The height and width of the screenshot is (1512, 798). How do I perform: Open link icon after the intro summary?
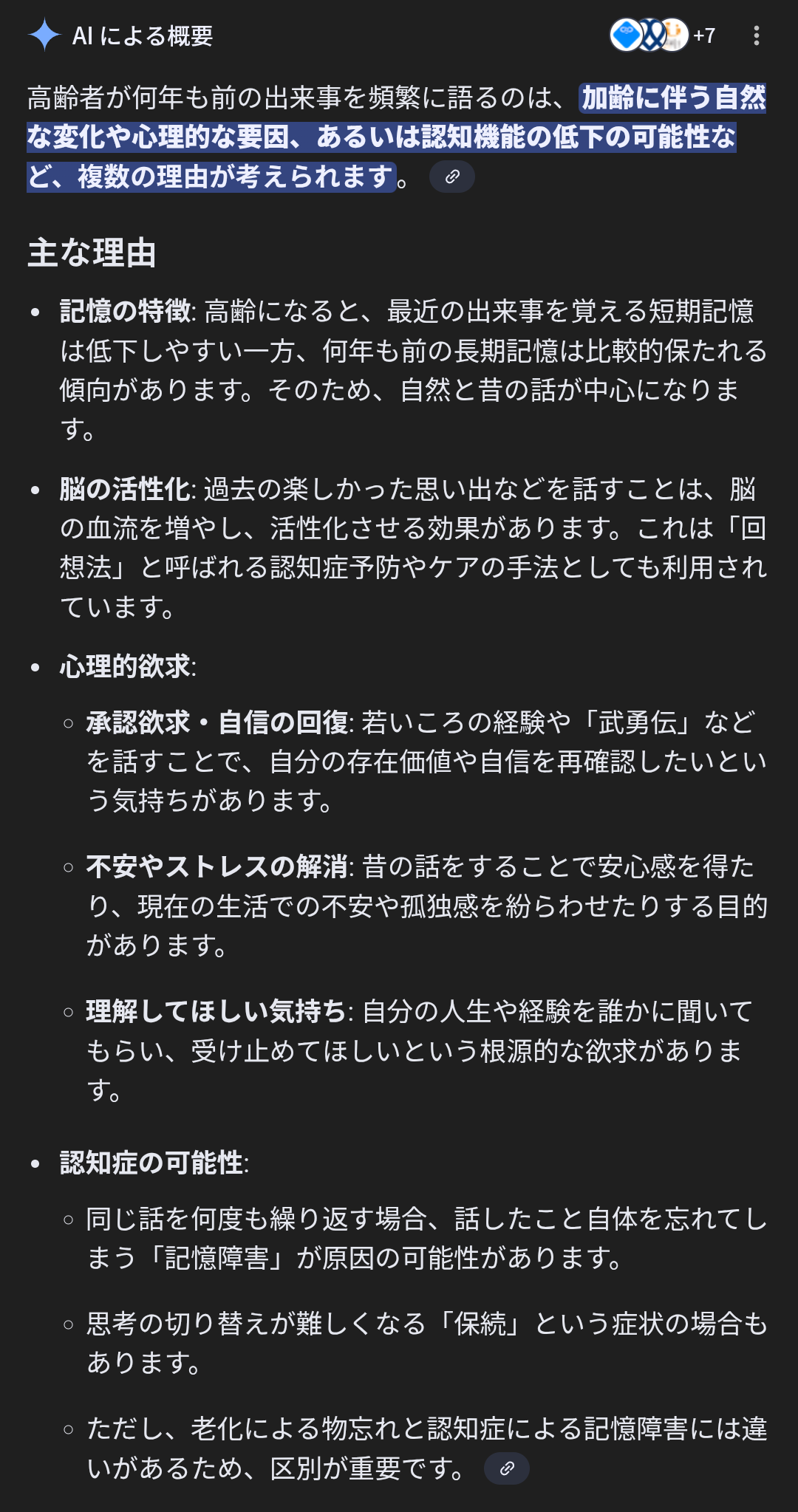[452, 177]
